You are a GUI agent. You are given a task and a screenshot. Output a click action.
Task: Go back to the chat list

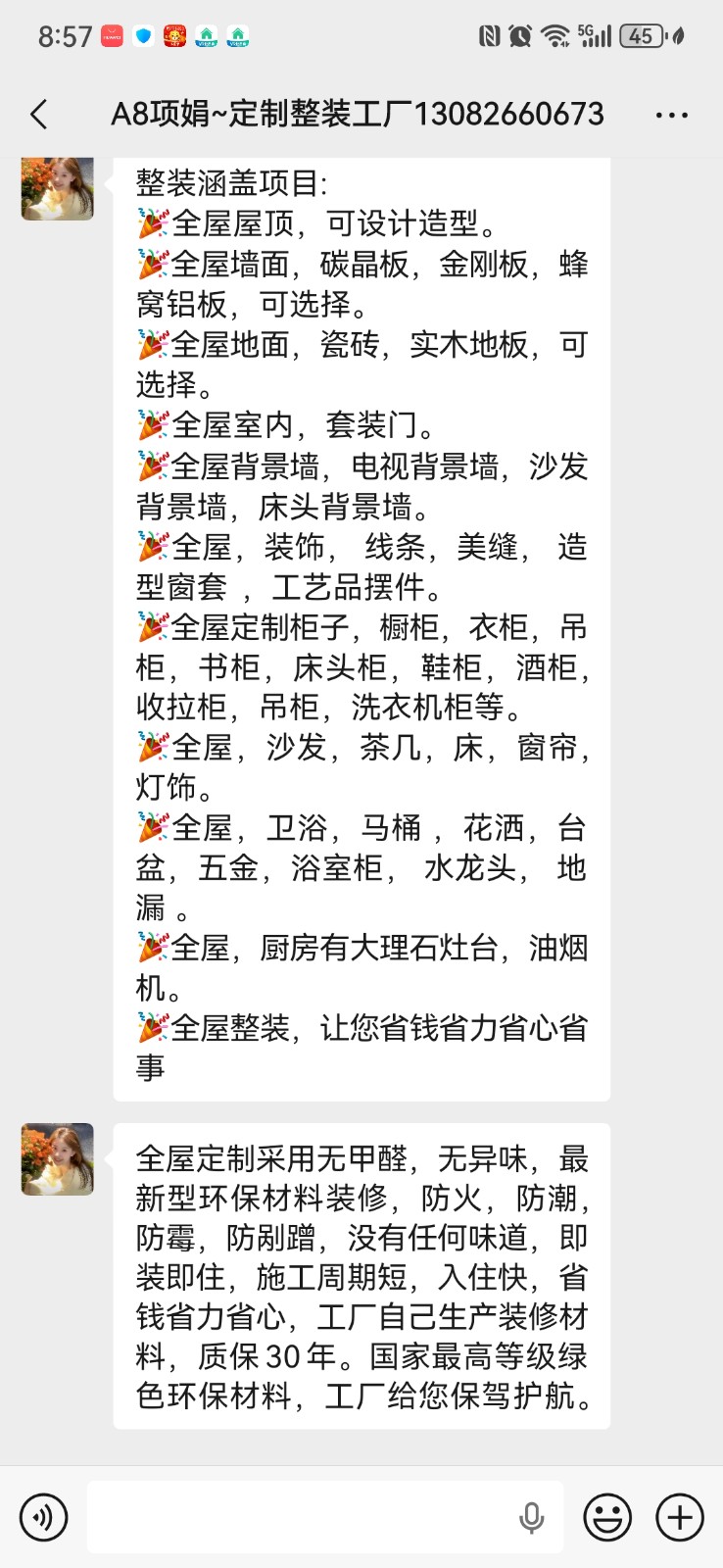click(x=39, y=115)
